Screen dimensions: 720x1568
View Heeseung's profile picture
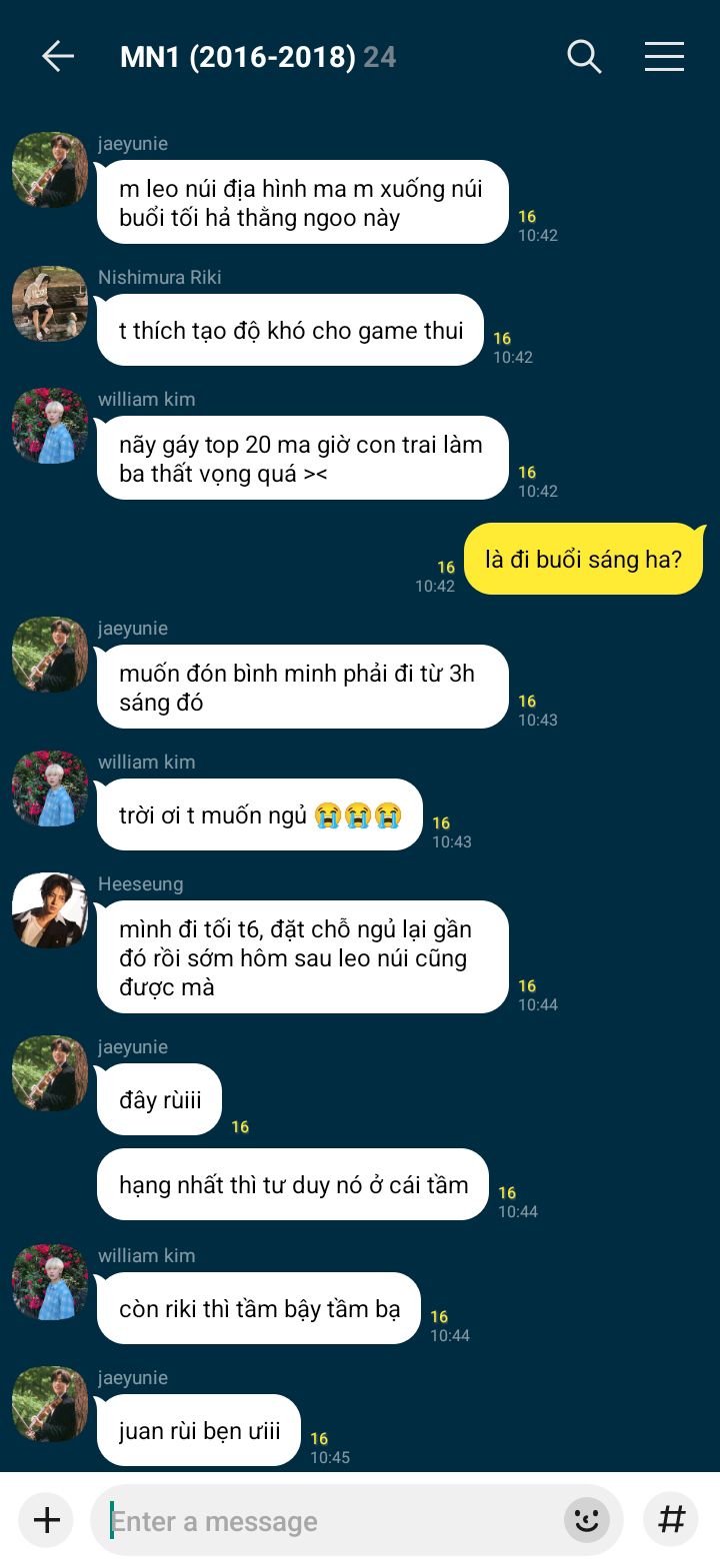point(50,910)
